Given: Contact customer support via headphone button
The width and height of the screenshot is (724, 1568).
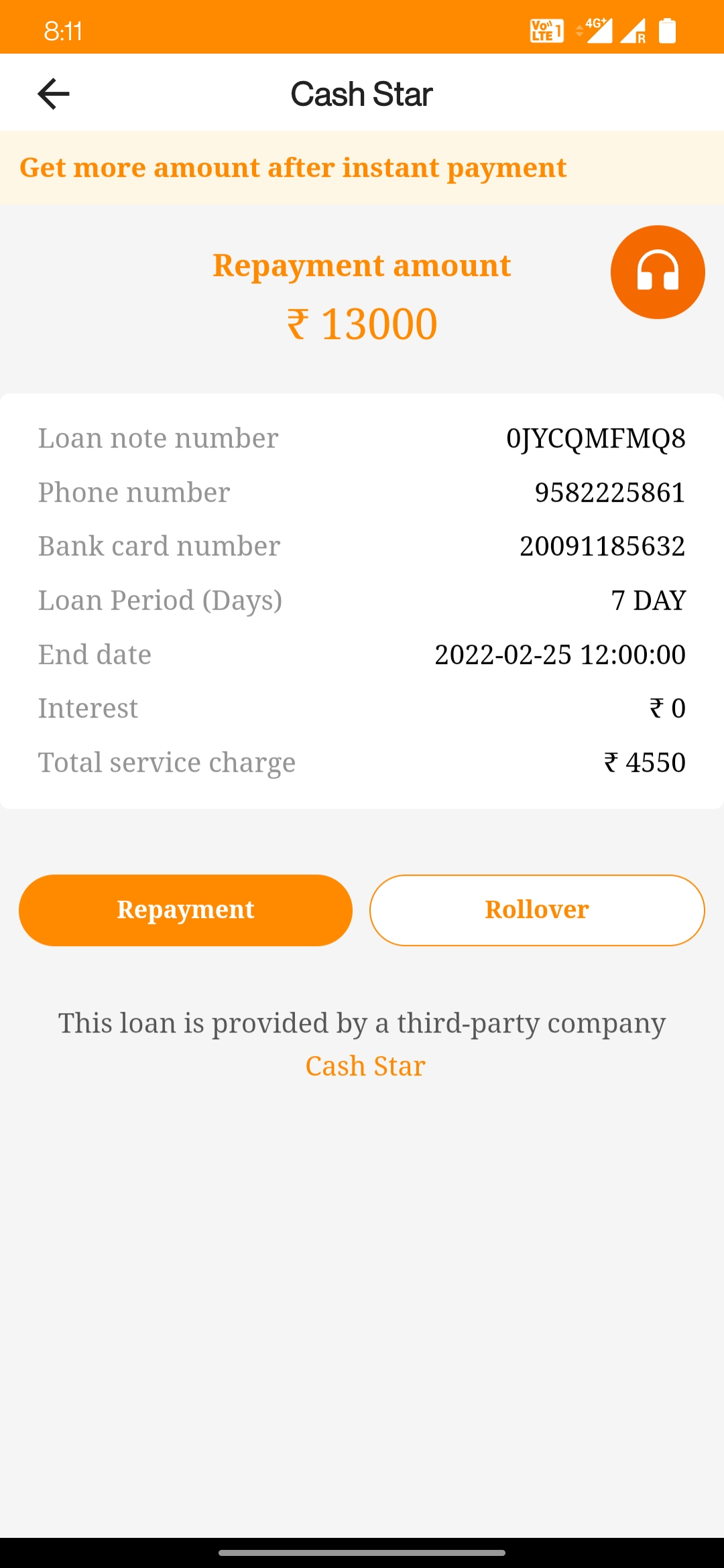Looking at the screenshot, I should pos(657,272).
